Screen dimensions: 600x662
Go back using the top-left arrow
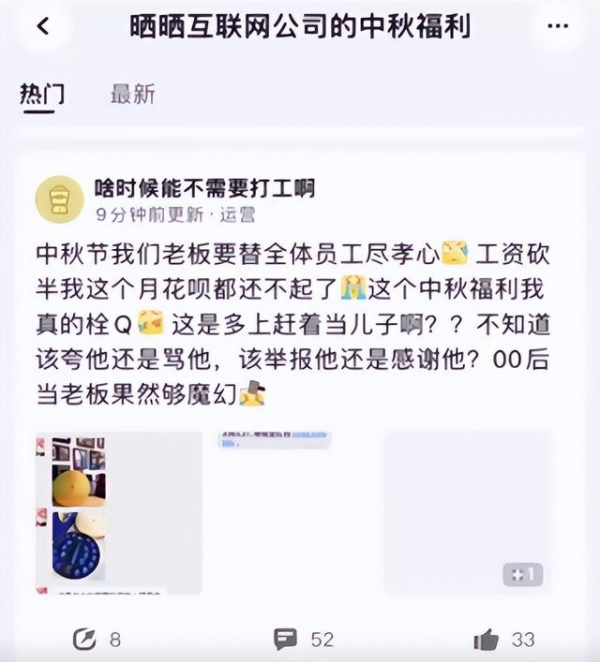pos(42,27)
